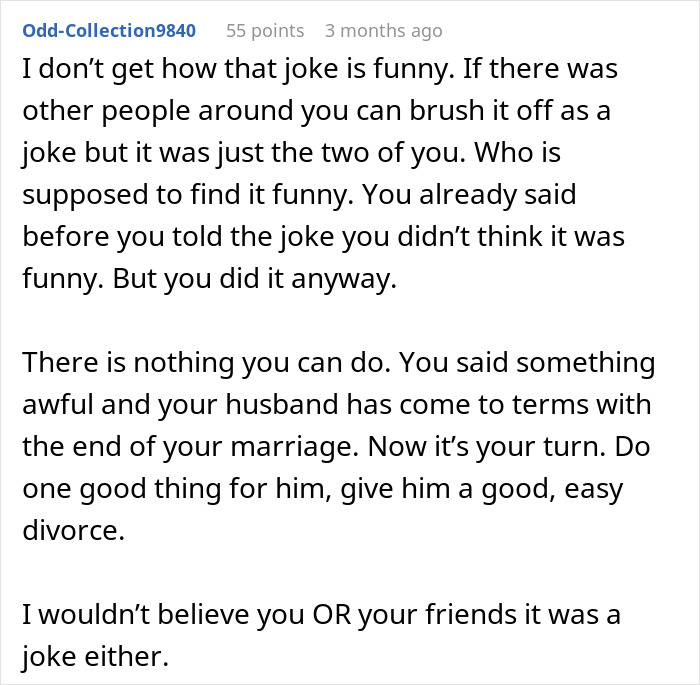Open Odd-Collection9840's user profile
This screenshot has width=700, height=685.
pyautogui.click(x=109, y=31)
